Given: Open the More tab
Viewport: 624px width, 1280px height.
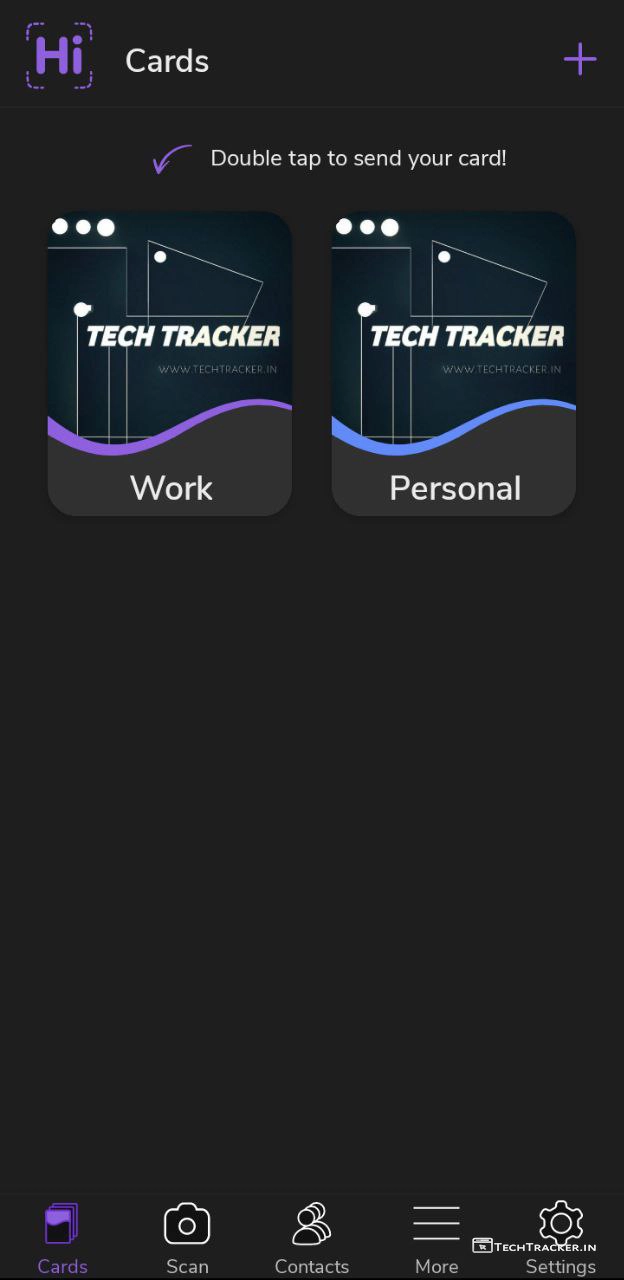Looking at the screenshot, I should click(x=436, y=1238).
